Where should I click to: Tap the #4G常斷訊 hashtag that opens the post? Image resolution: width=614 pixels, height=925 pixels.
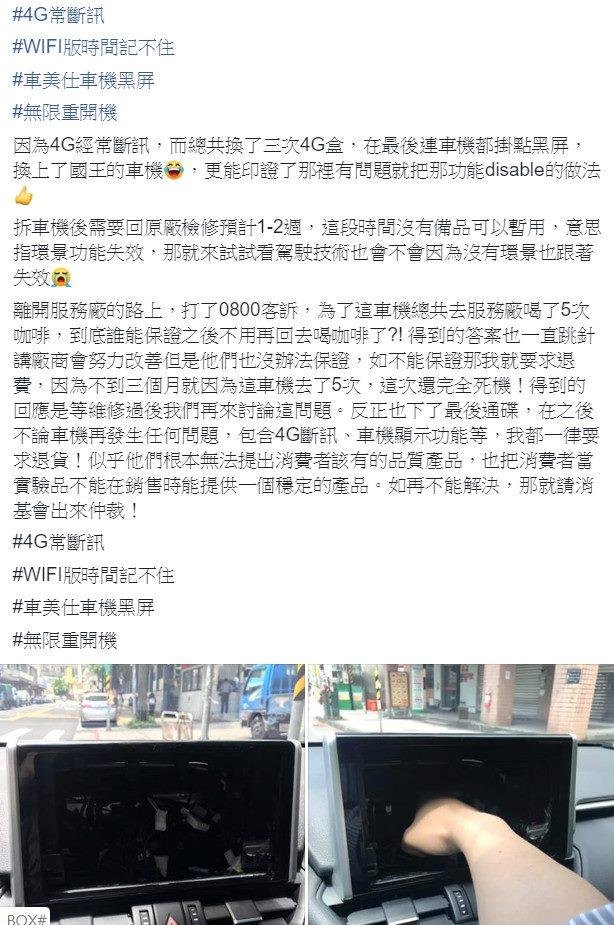[59, 15]
